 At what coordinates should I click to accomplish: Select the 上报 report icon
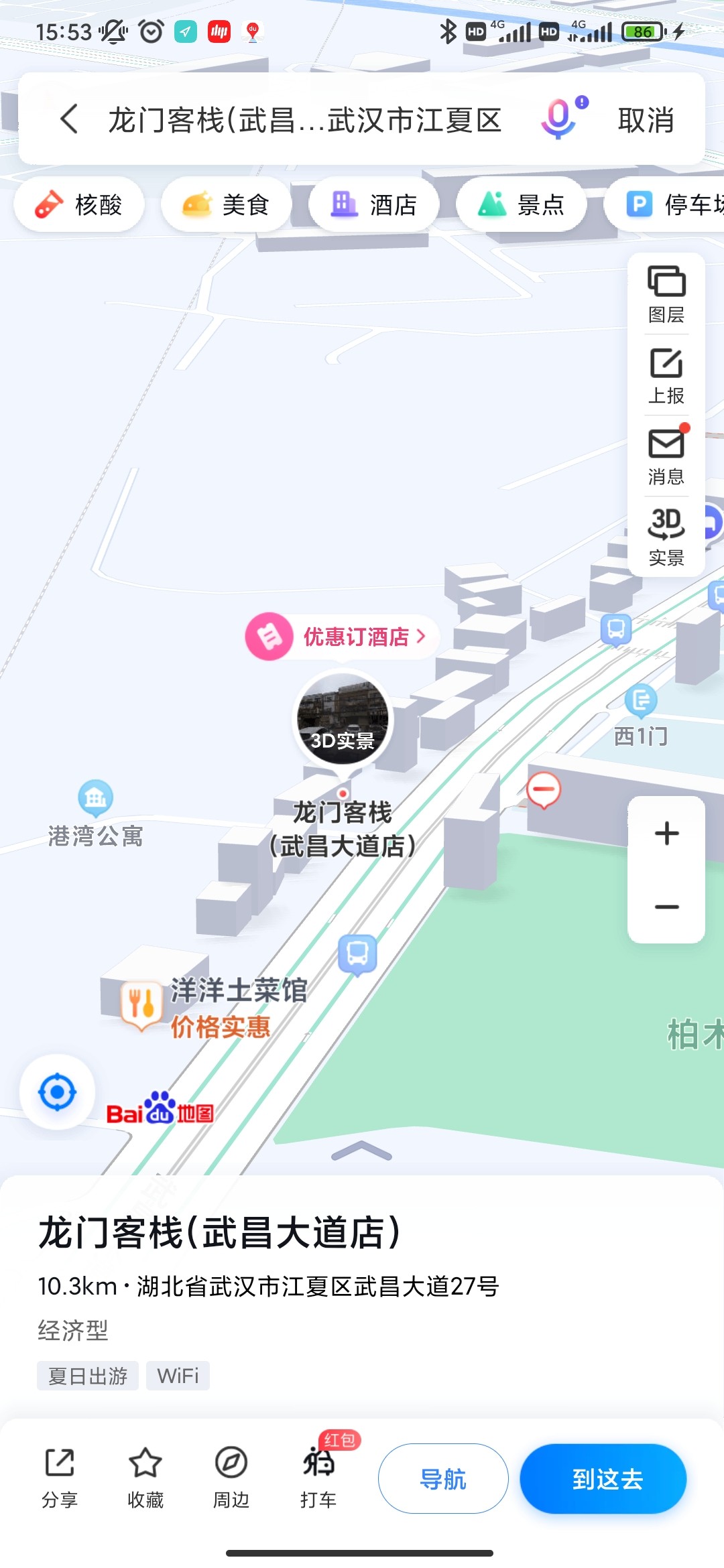(668, 375)
